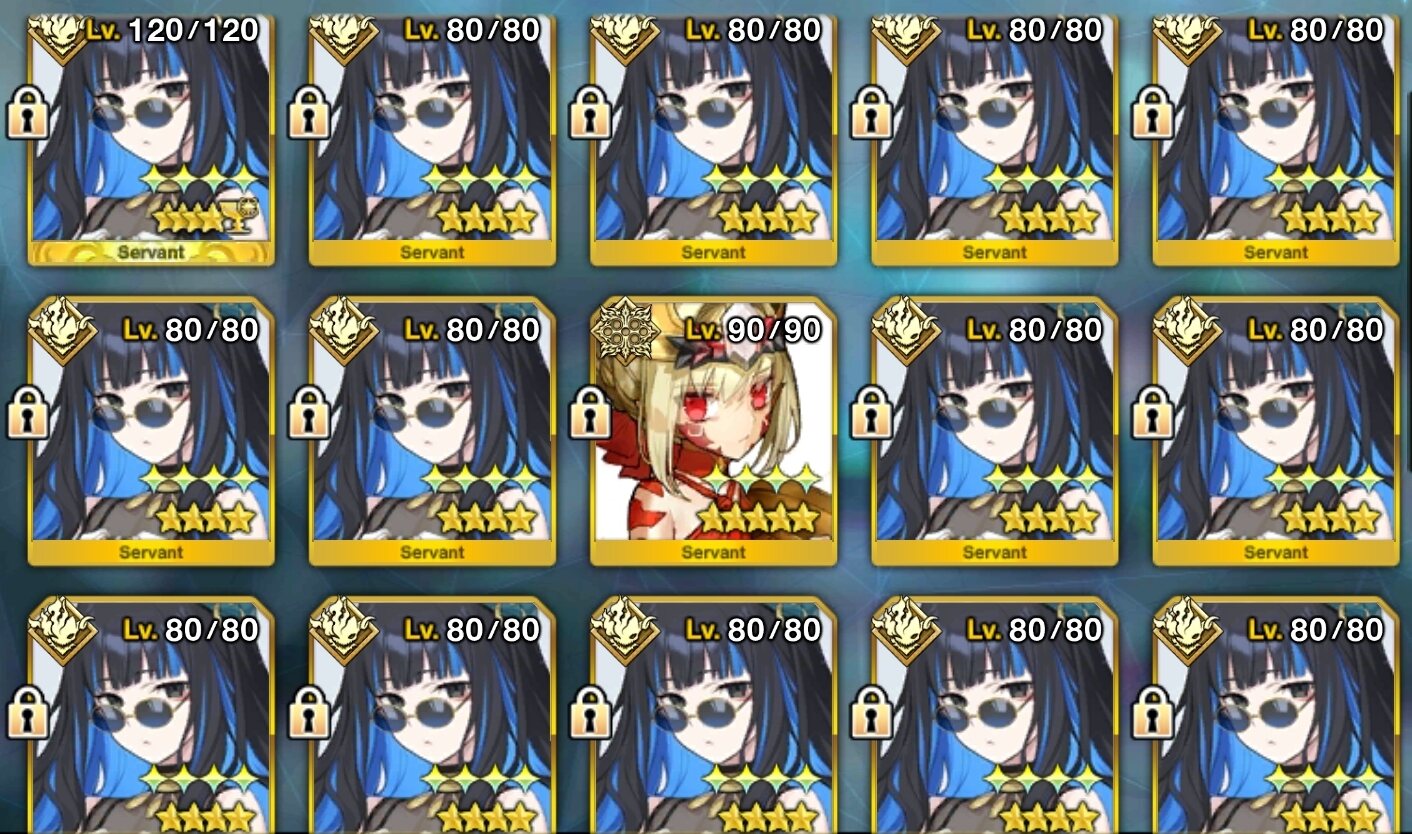Select the blonde Lv. 90/90 servant card

pyautogui.click(x=713, y=430)
